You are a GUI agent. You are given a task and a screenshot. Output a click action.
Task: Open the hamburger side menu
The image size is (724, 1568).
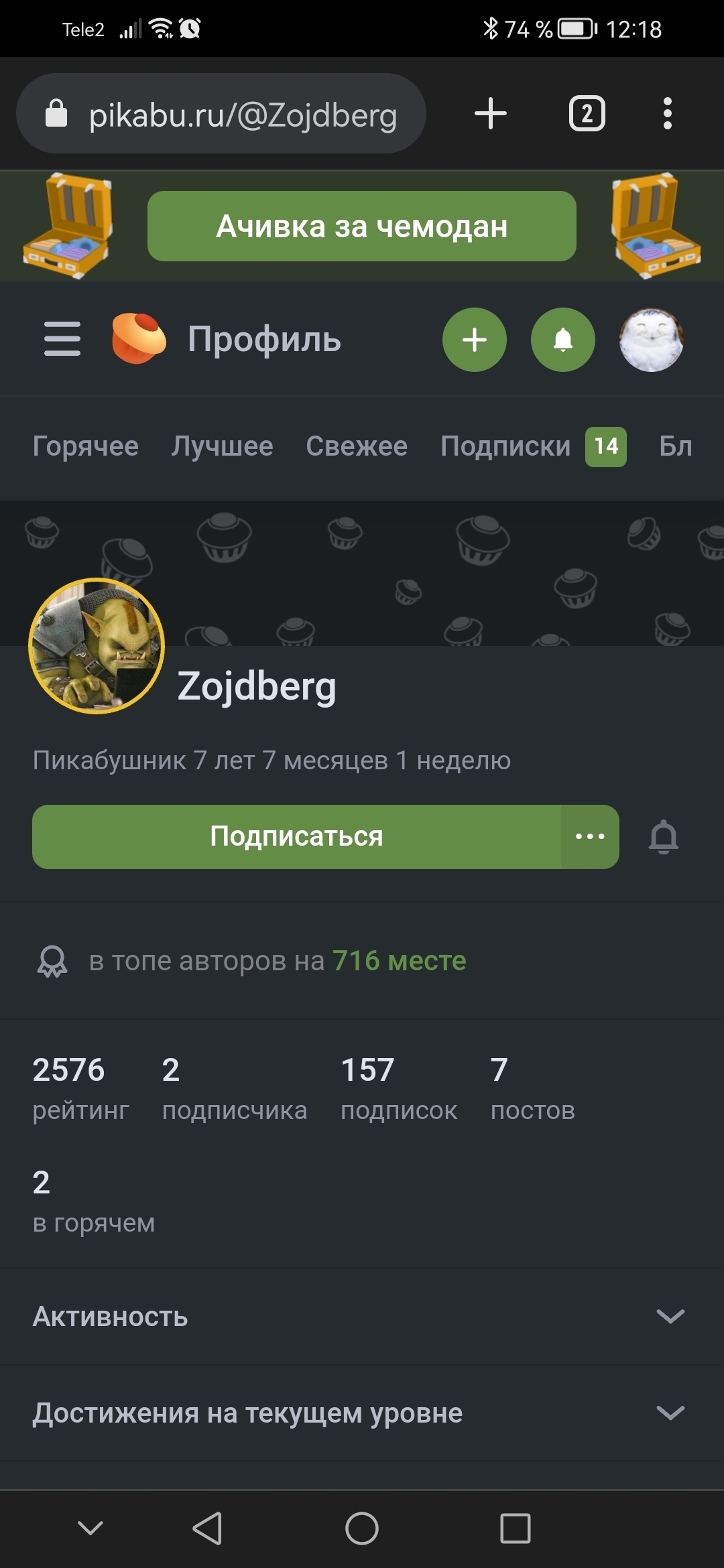[62, 339]
